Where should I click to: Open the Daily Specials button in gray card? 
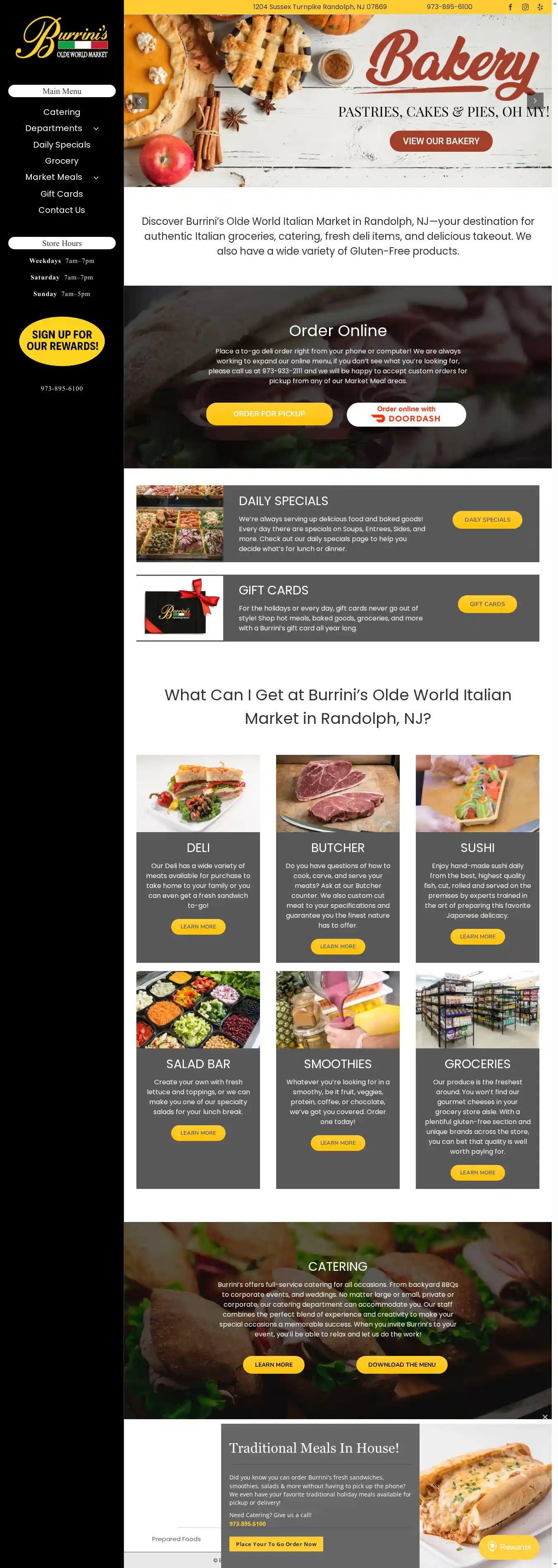(487, 520)
